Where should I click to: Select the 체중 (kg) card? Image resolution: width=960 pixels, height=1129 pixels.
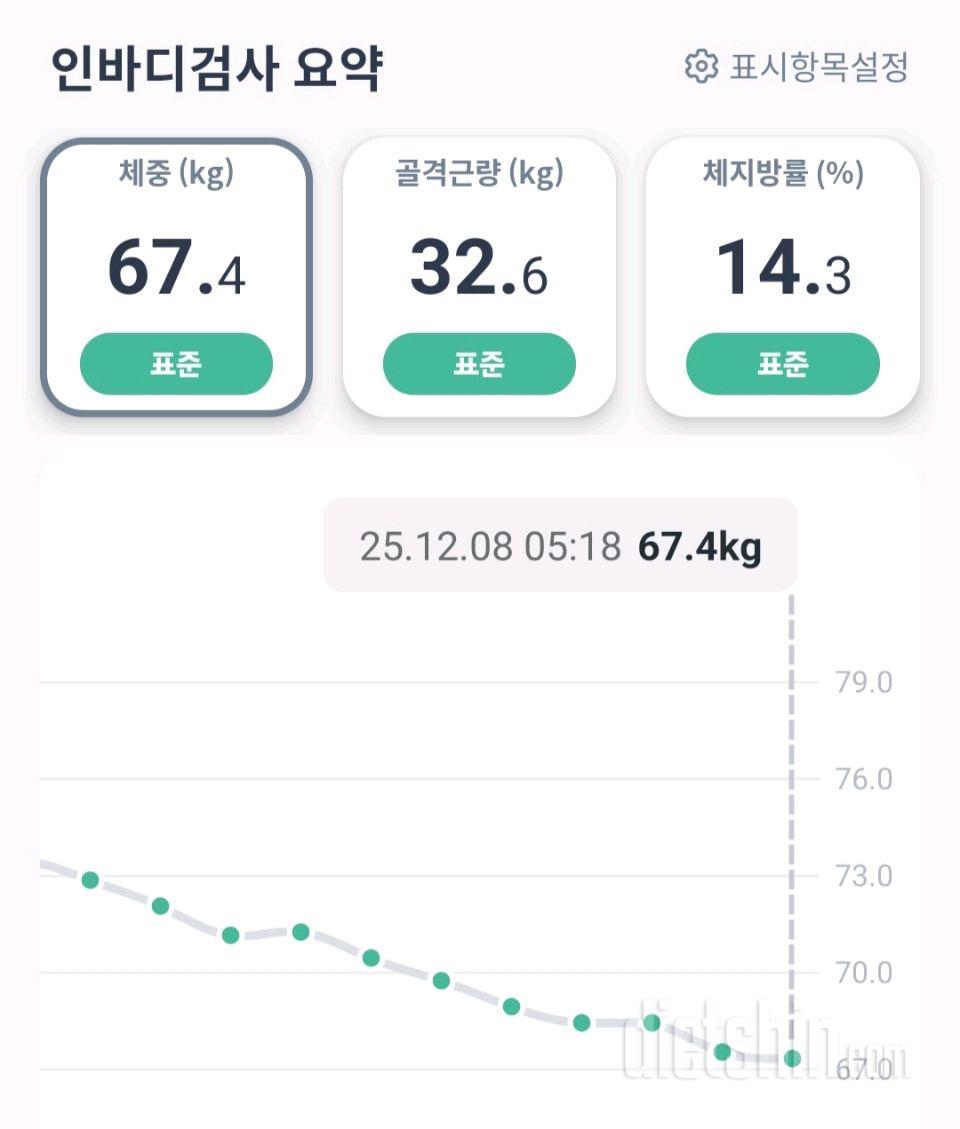[x=176, y=275]
